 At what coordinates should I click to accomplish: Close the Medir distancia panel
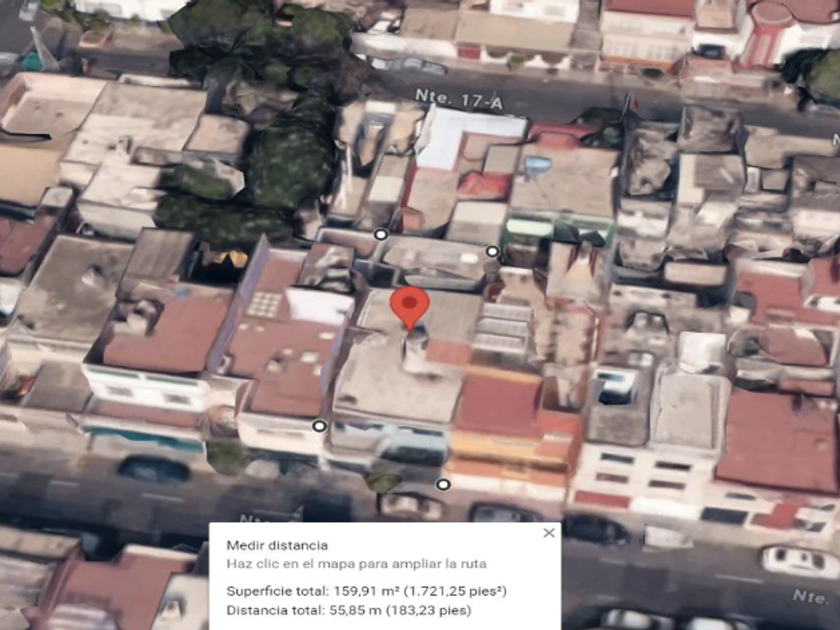click(x=548, y=533)
